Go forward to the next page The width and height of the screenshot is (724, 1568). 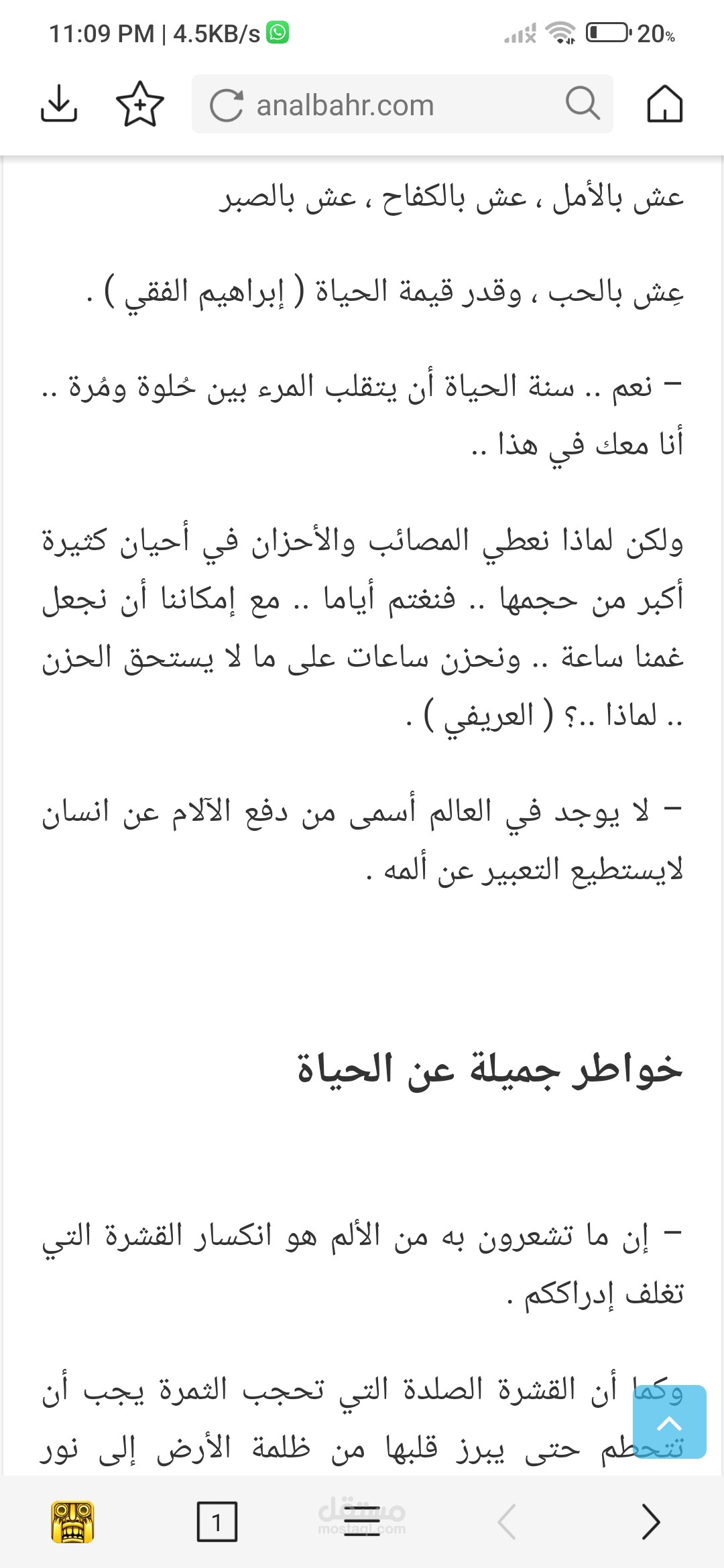point(650,1522)
